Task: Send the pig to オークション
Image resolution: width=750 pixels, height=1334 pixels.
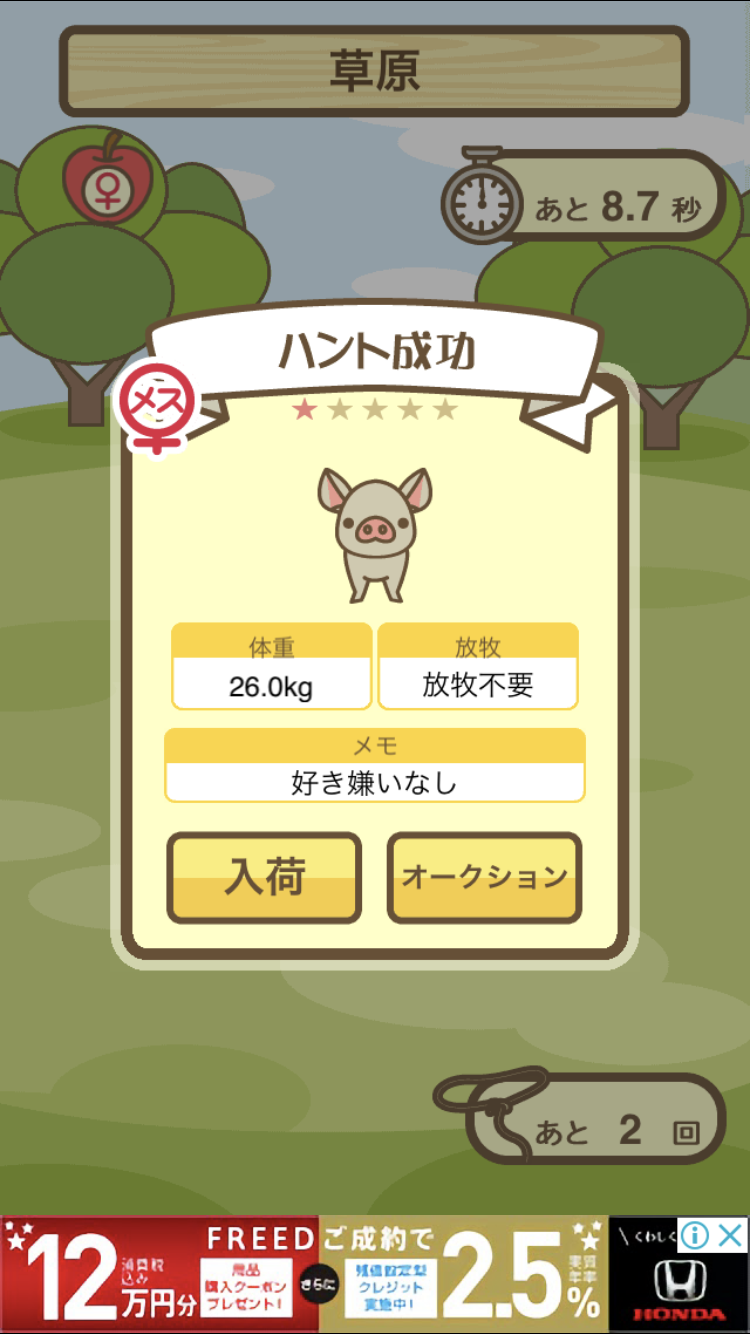Action: [x=485, y=877]
